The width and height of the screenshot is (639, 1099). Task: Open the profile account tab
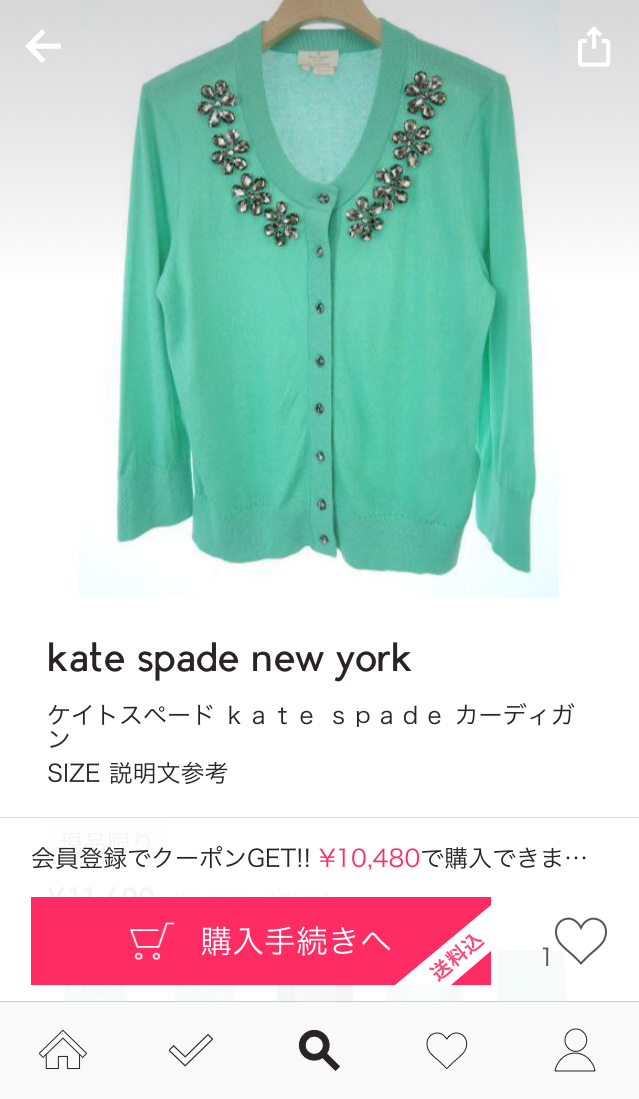point(575,1050)
